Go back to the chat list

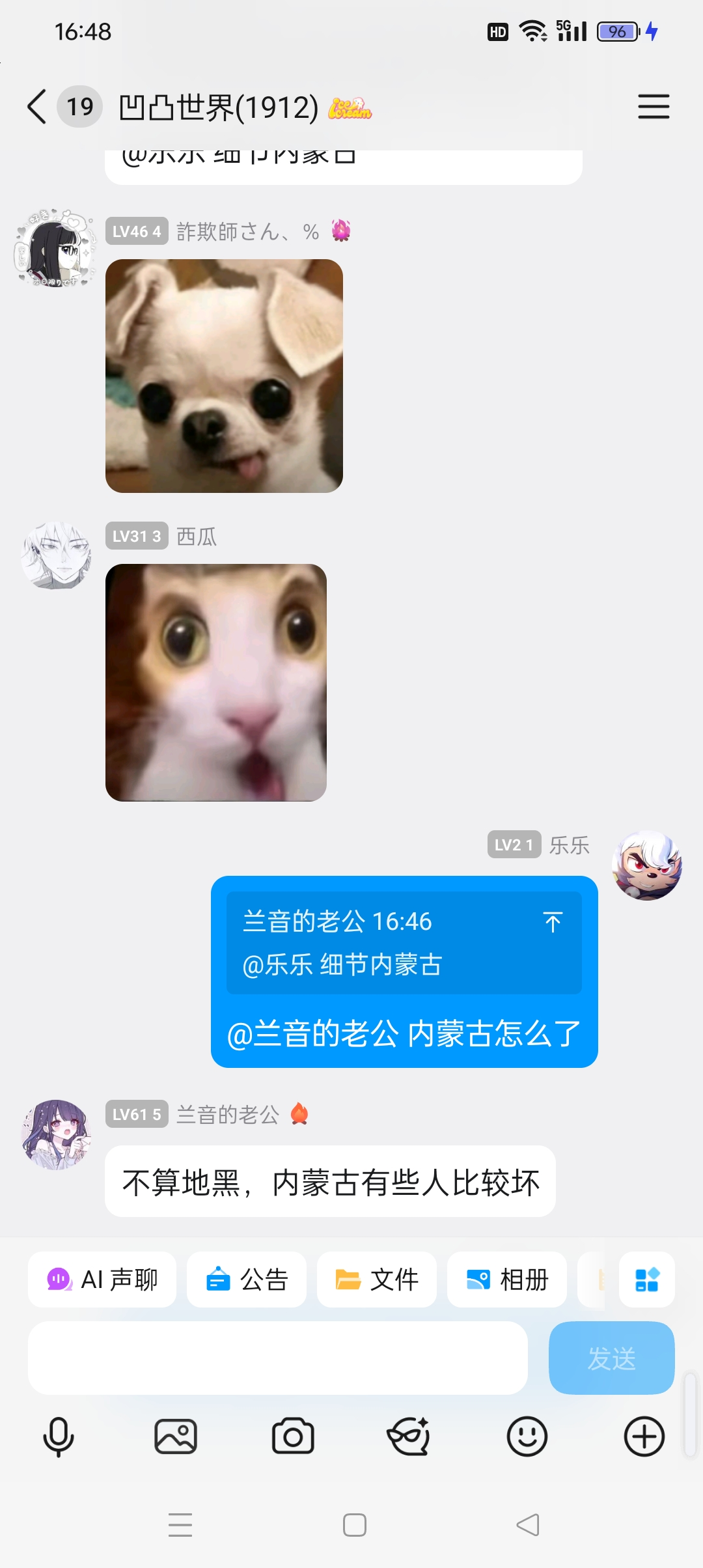[37, 107]
